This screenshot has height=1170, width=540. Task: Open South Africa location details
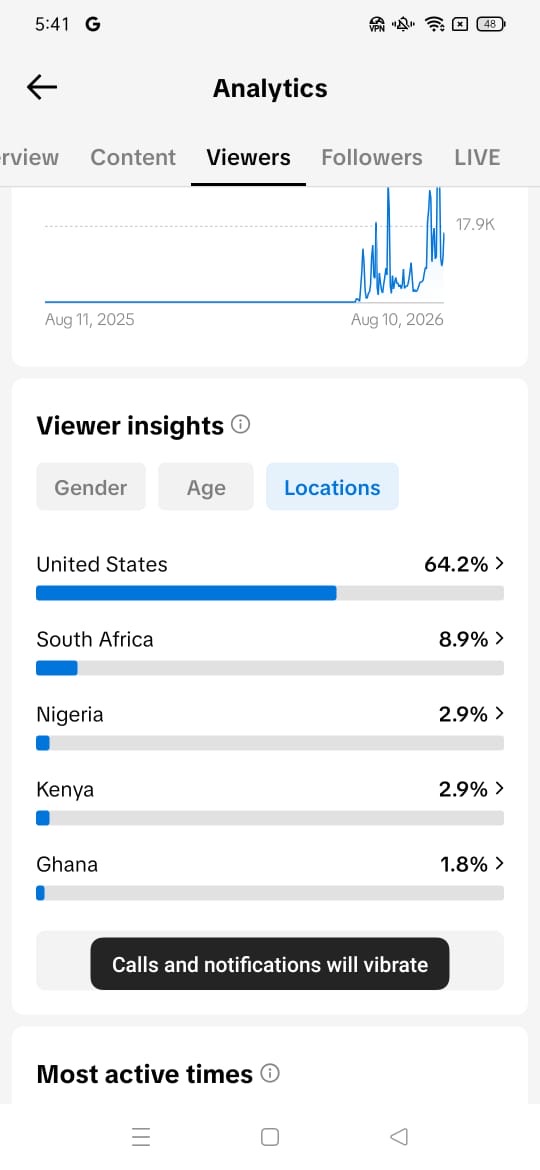(270, 651)
